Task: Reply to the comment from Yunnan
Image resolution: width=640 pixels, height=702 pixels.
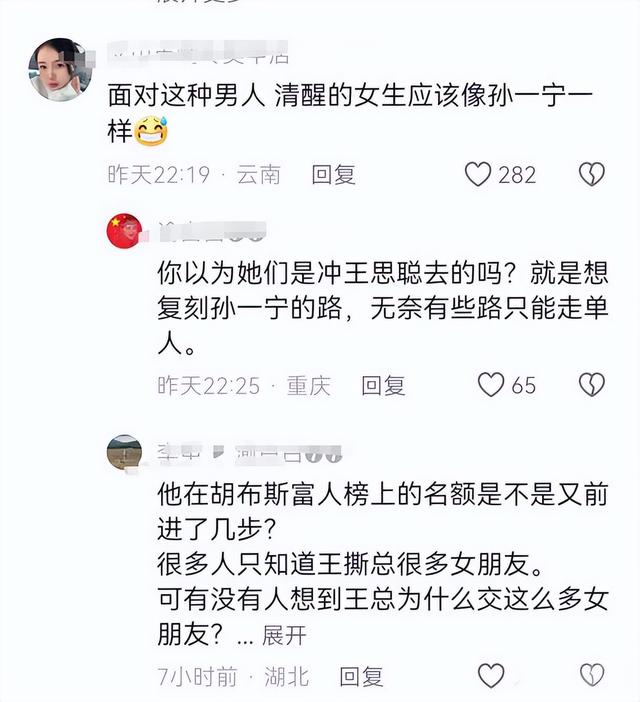Action: click(333, 175)
